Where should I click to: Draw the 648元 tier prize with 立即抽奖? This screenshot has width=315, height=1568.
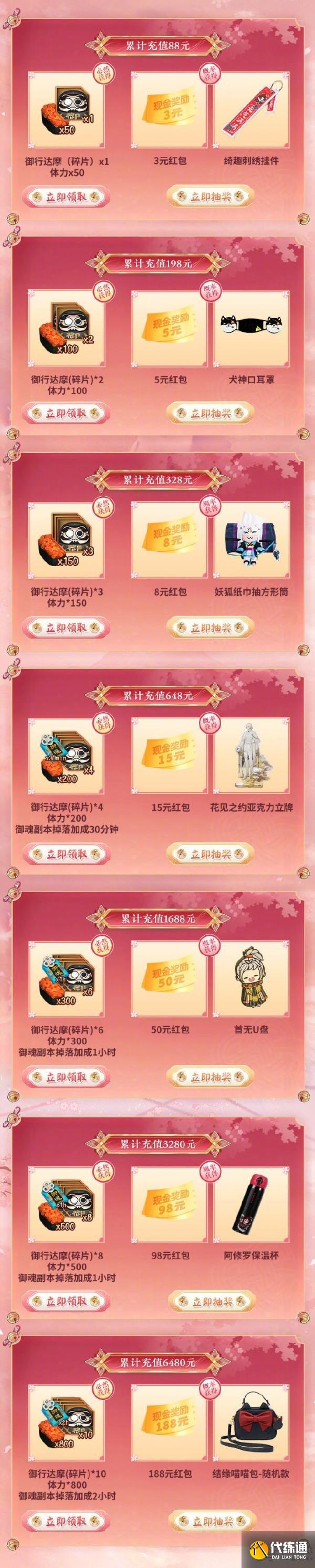coord(211,853)
